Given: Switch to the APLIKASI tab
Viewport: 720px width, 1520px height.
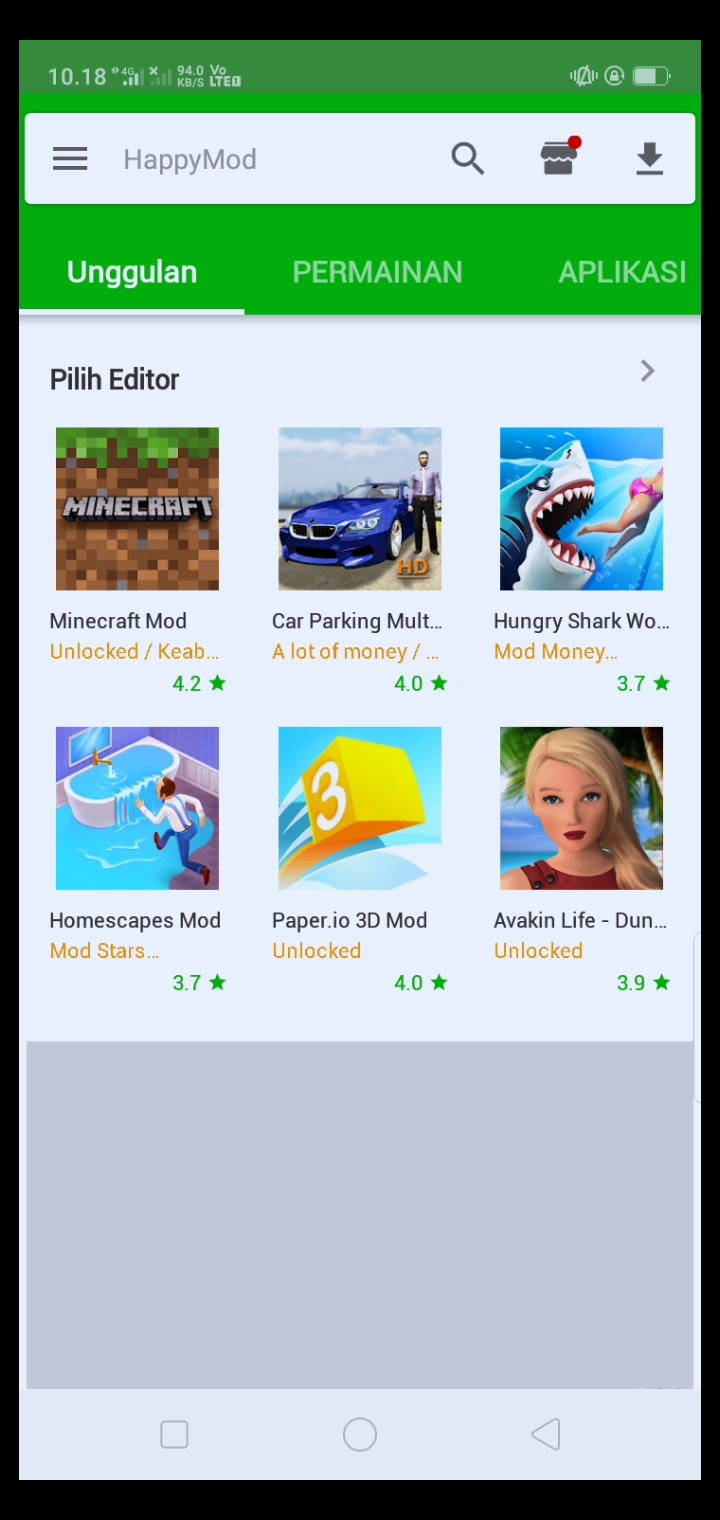Looking at the screenshot, I should 621,272.
